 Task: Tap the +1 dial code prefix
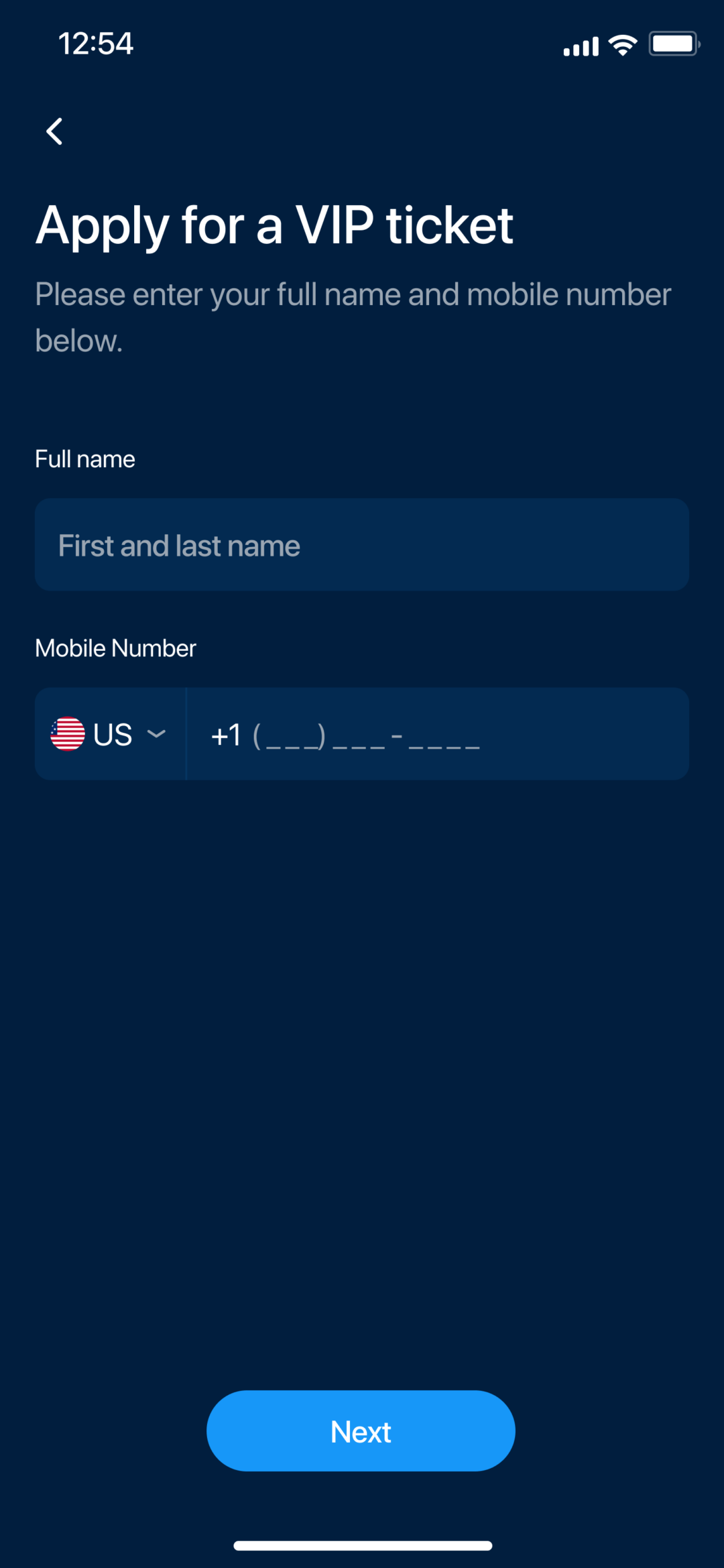(x=225, y=734)
